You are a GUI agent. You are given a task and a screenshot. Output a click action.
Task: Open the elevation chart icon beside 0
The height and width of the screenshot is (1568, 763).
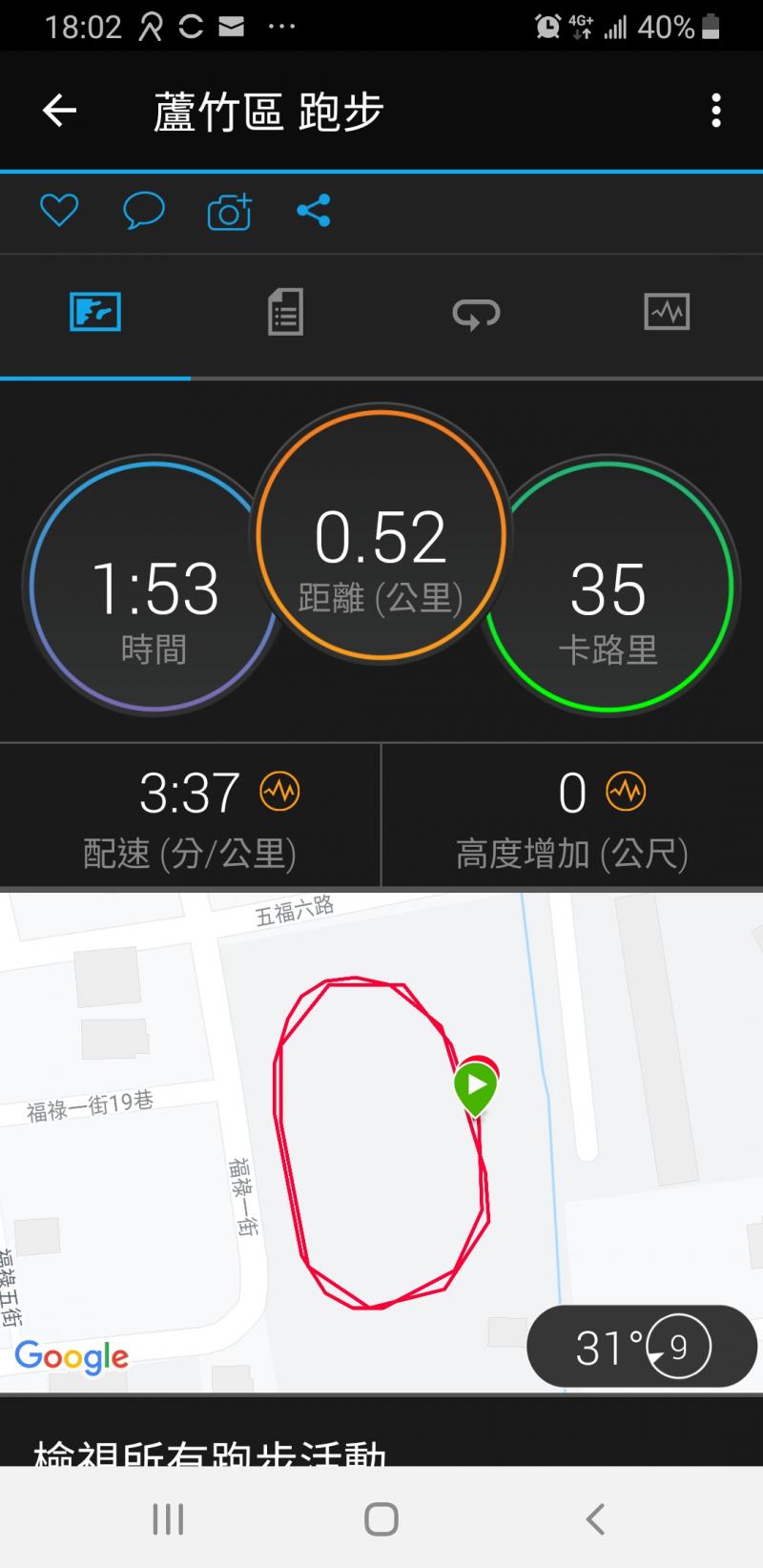(x=627, y=792)
